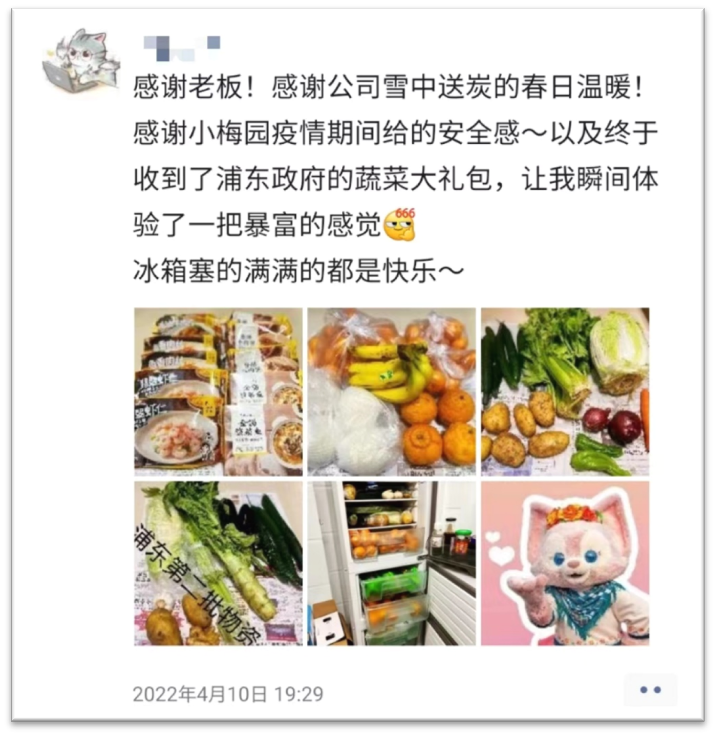The height and width of the screenshot is (736, 716).
Task: Open the pink fox plush image
Action: (x=565, y=563)
